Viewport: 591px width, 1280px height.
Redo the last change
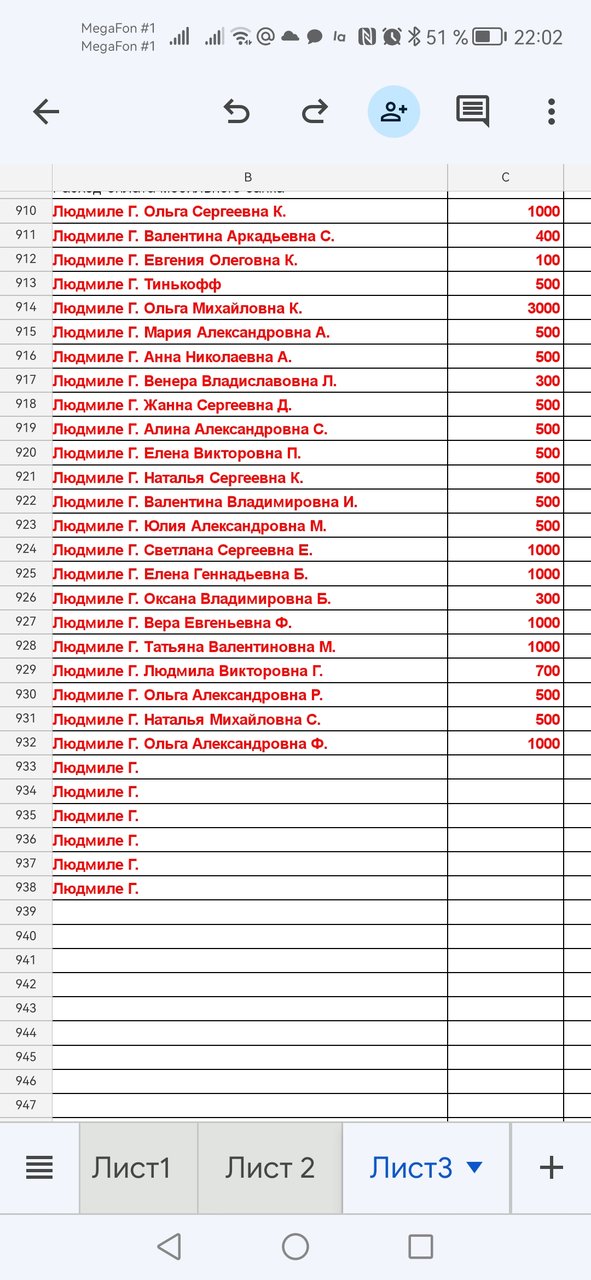point(315,112)
